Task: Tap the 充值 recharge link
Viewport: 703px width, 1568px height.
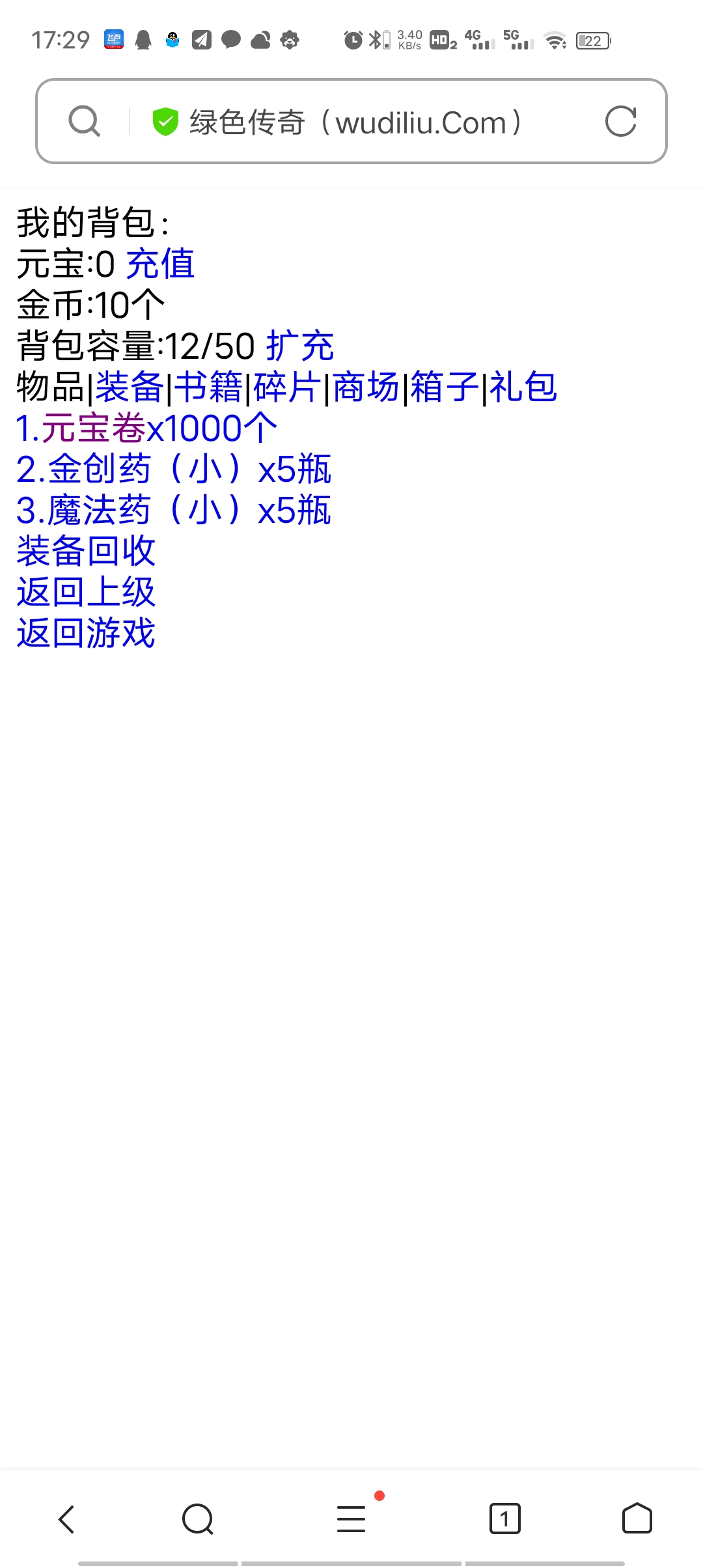Action: click(160, 264)
